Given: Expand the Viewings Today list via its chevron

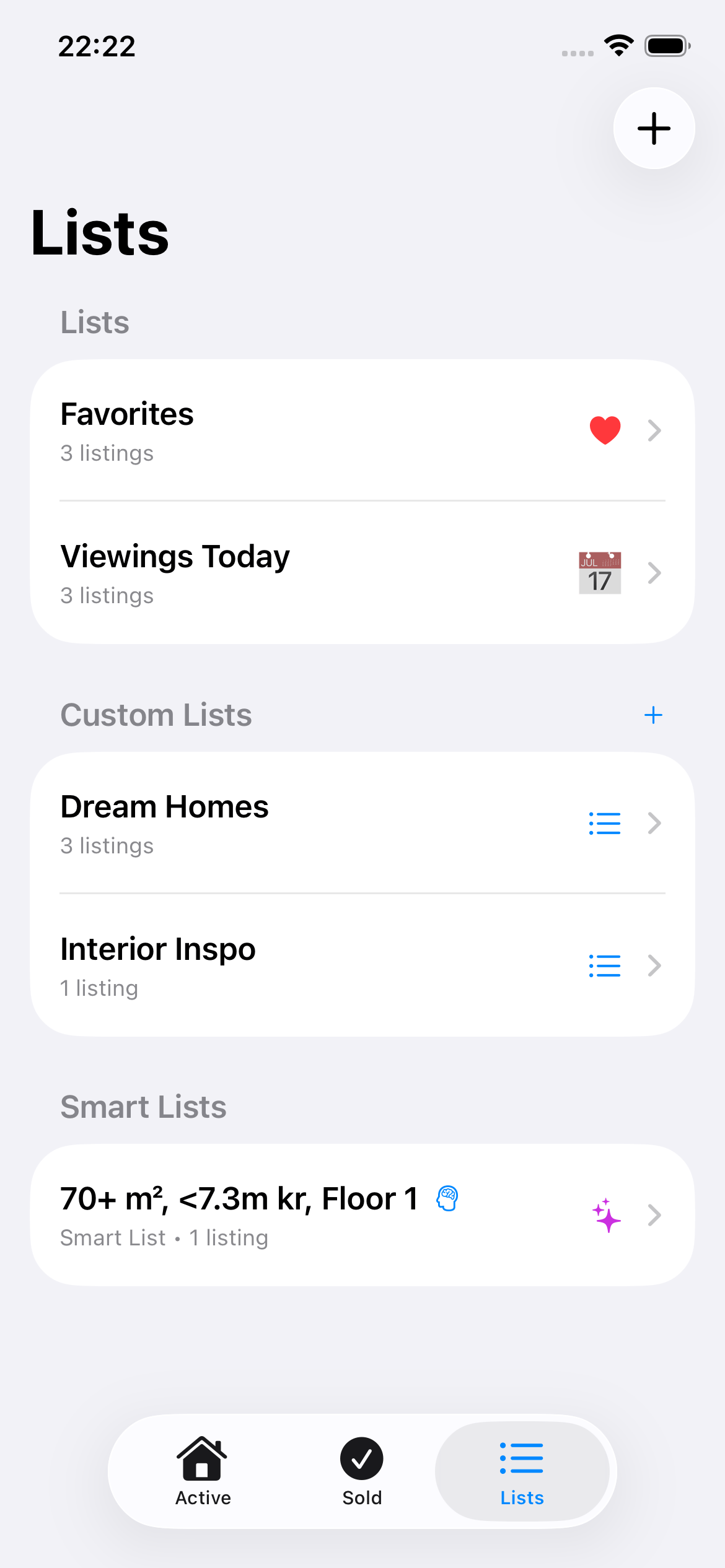Looking at the screenshot, I should click(x=654, y=573).
